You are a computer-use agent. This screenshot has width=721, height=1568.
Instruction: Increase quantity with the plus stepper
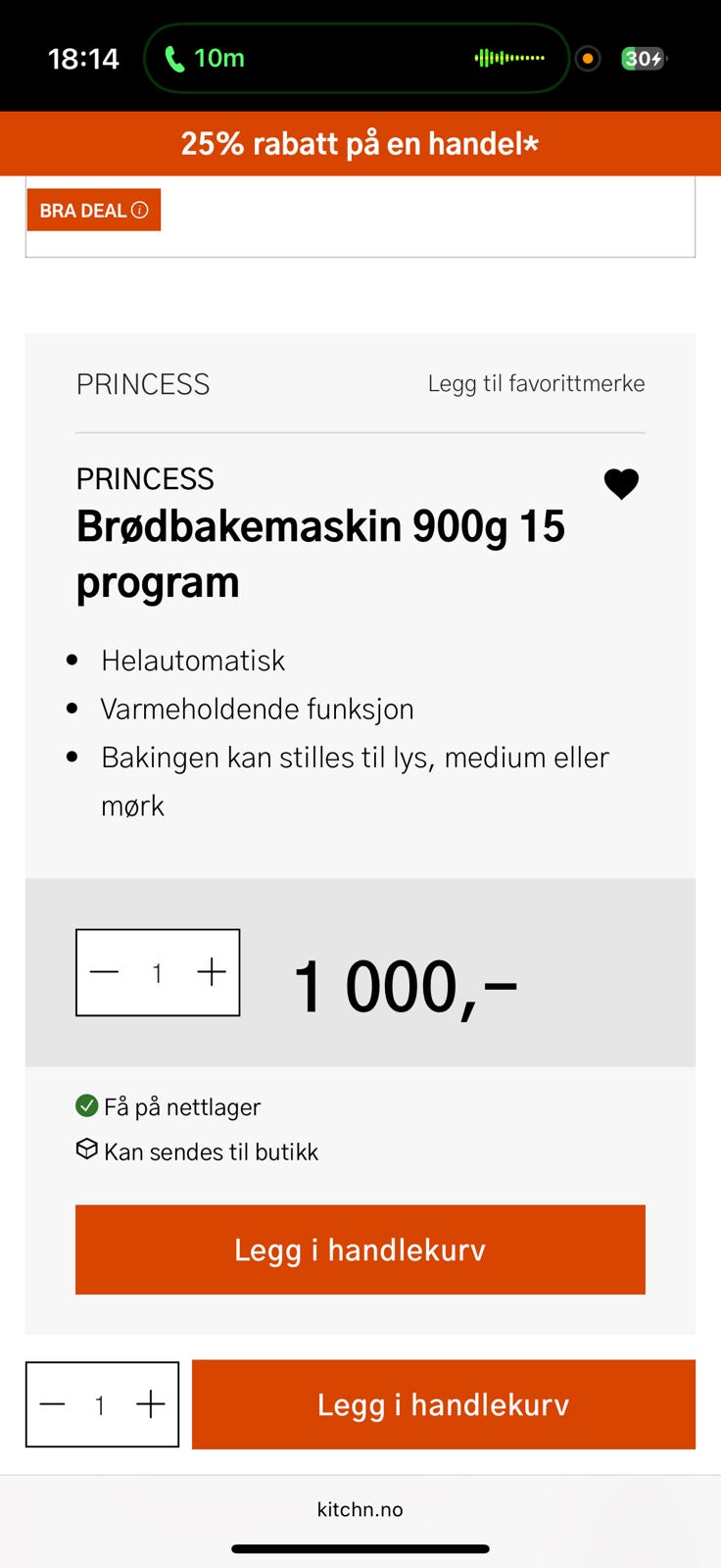(212, 972)
